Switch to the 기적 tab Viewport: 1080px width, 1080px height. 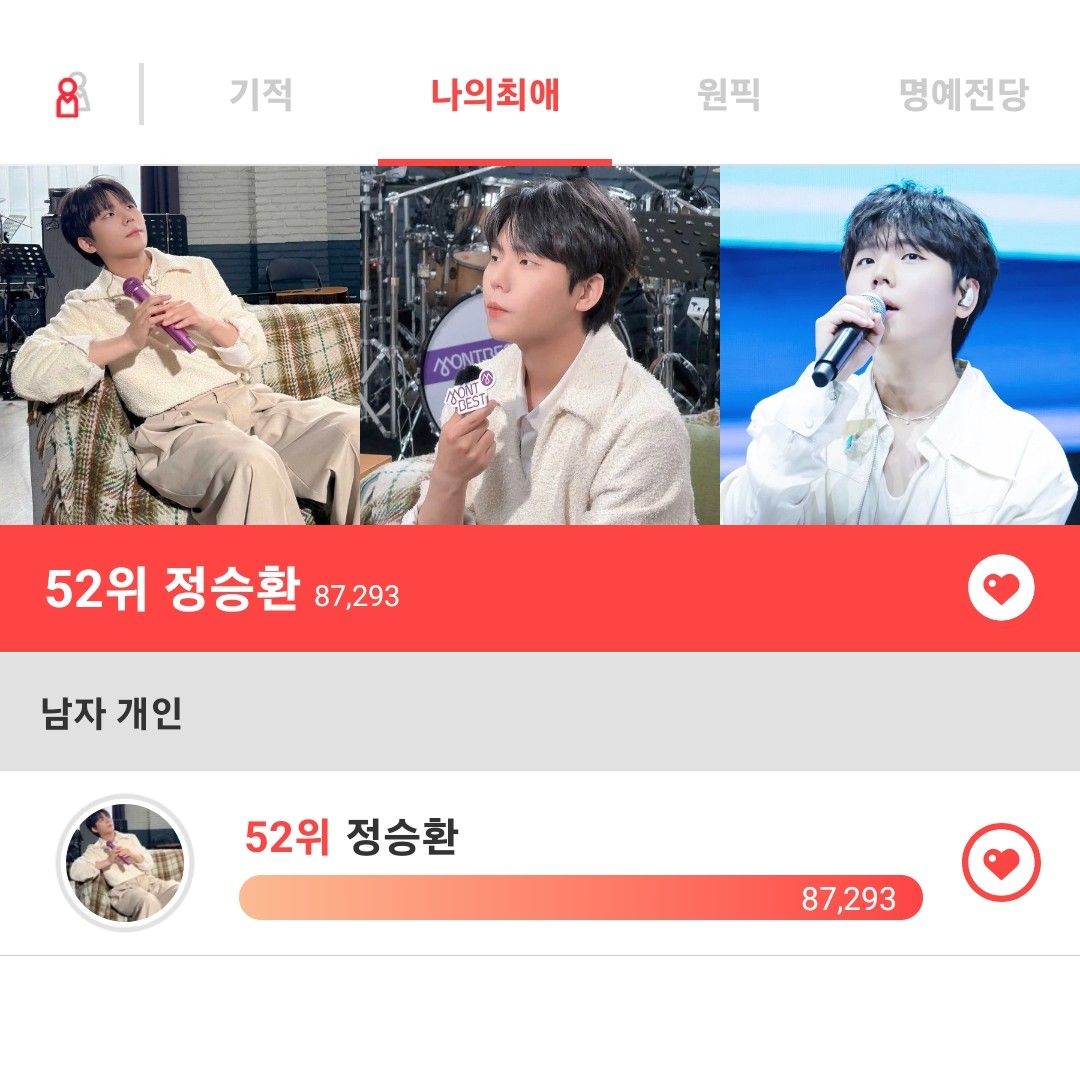coord(261,95)
